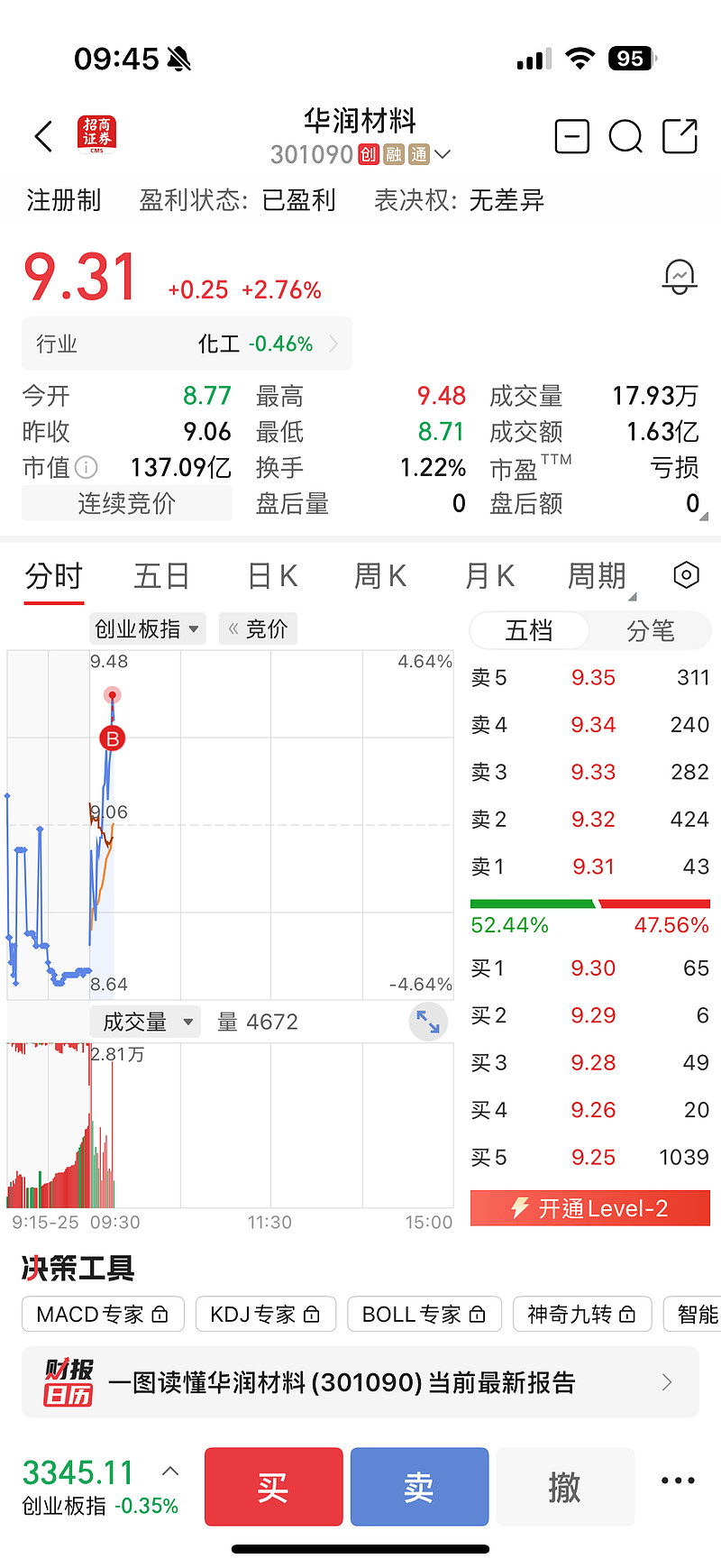721x1568 pixels.
Task: Open the 化工 industry row
Action: pyautogui.click(x=187, y=344)
